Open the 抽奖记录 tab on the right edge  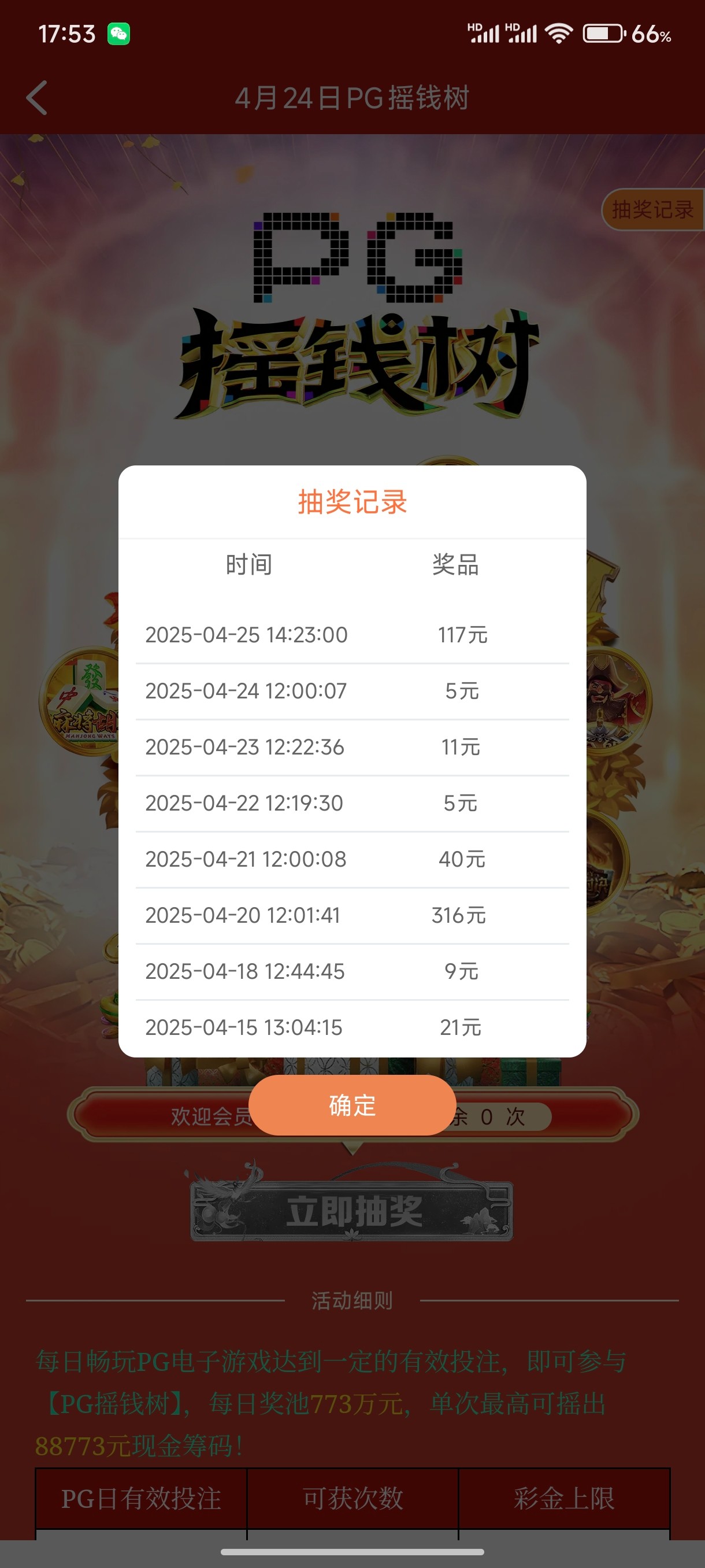[x=652, y=210]
